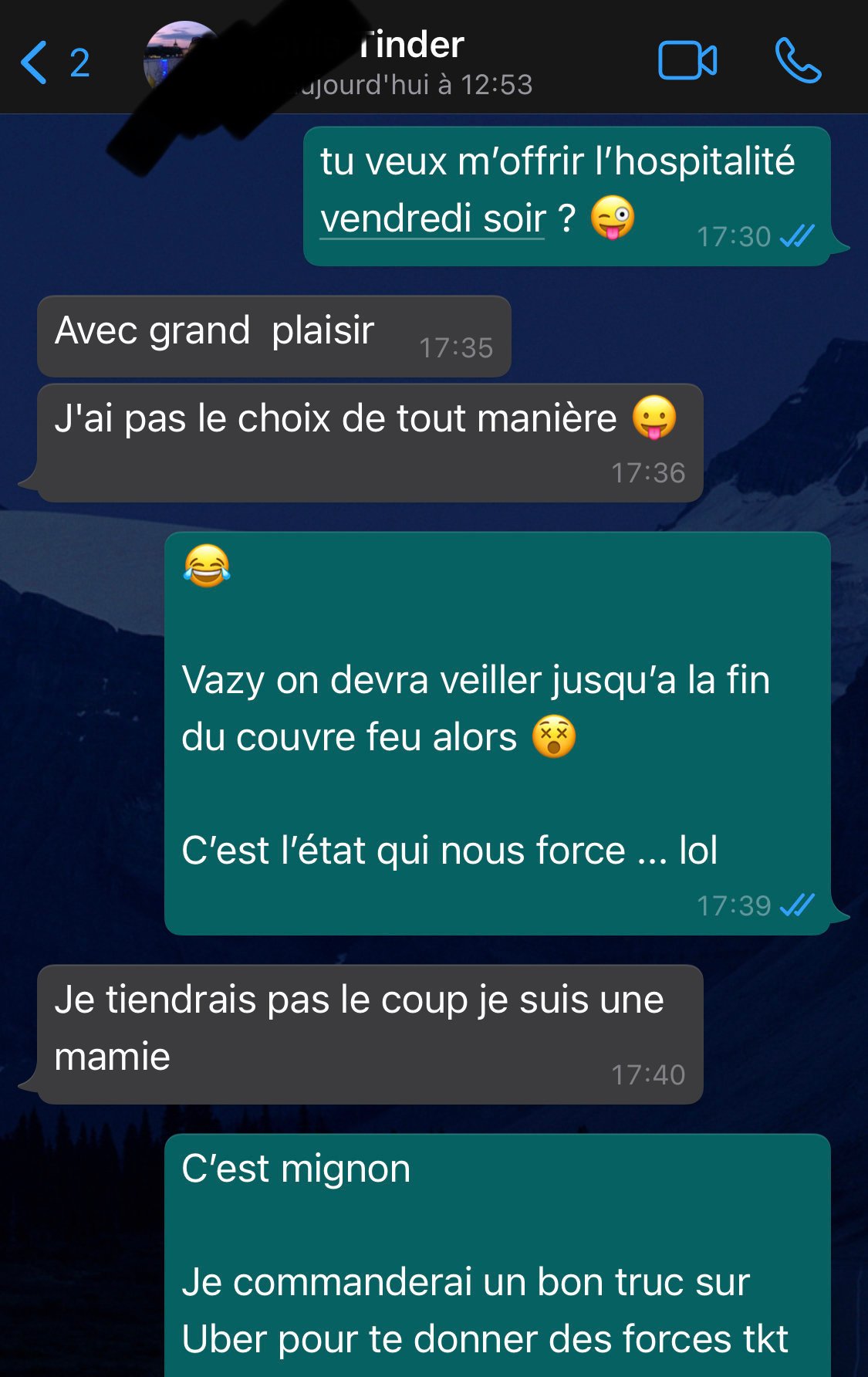Go back to the chats list

pyautogui.click(x=52, y=63)
